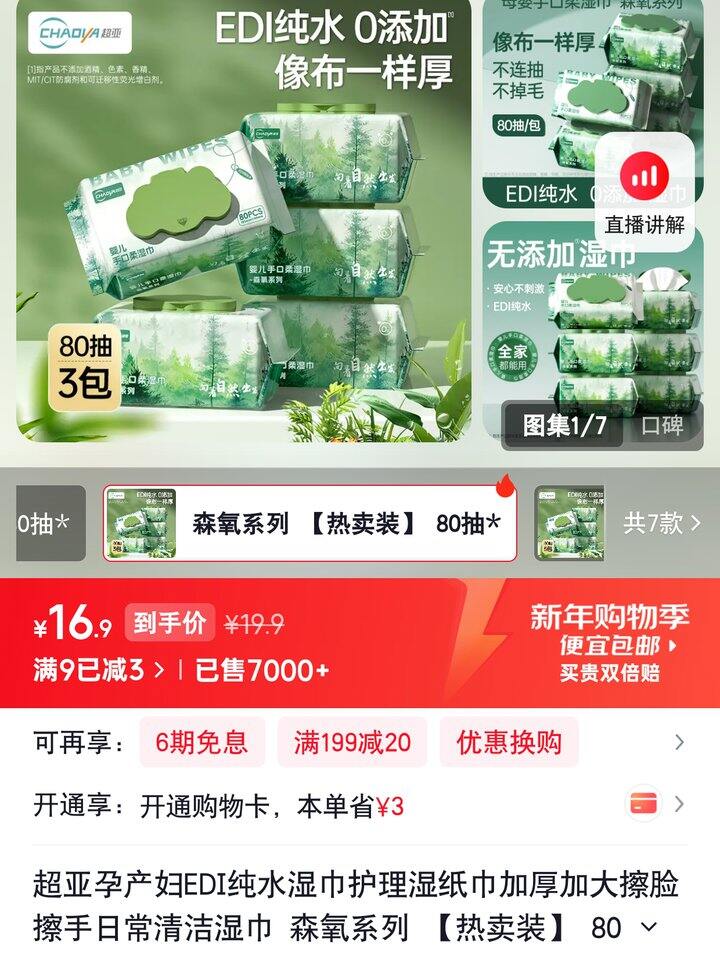Select the variant thumbnail beside 共7款
The image size is (720, 963).
[569, 523]
